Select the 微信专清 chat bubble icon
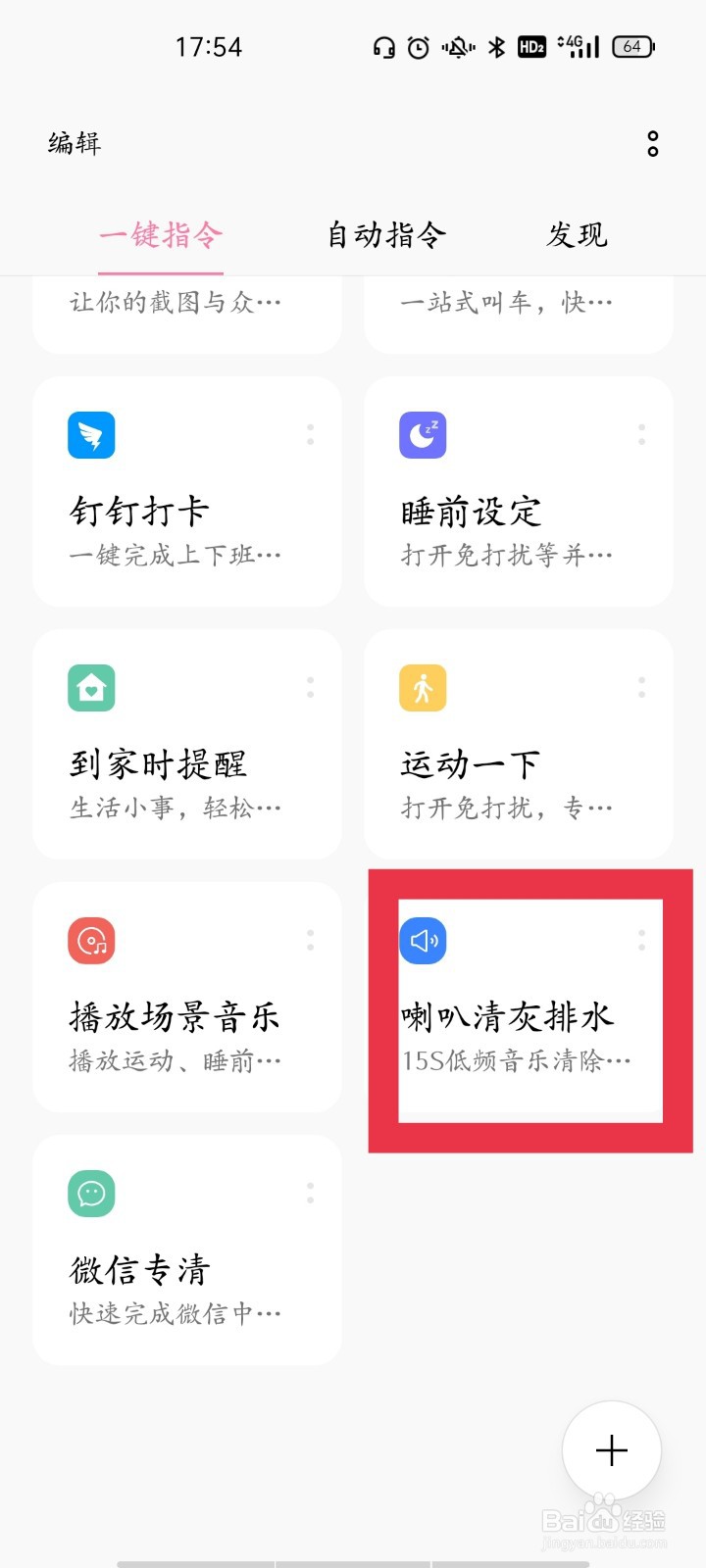 click(x=90, y=1193)
